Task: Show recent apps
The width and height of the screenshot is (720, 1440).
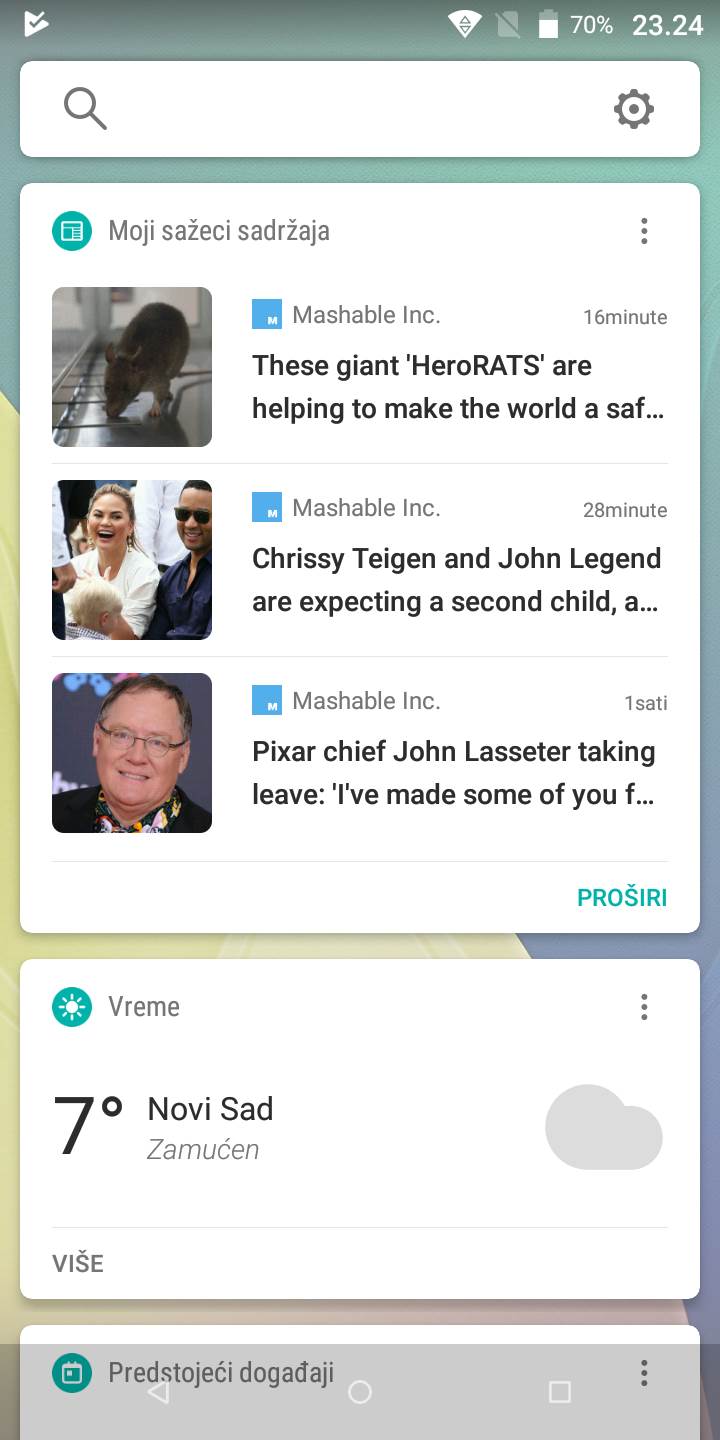Action: coord(560,1392)
